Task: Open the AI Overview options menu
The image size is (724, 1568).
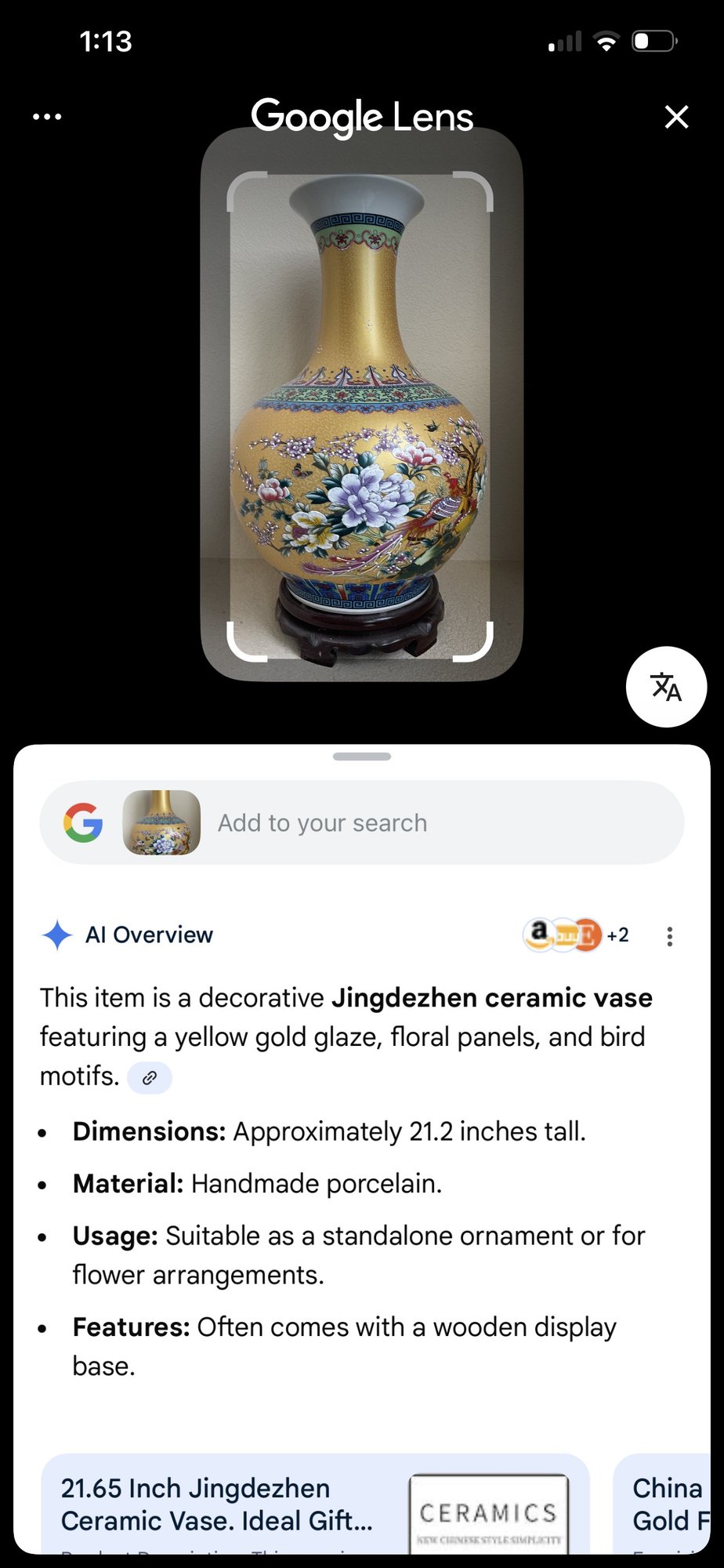Action: pyautogui.click(x=669, y=936)
